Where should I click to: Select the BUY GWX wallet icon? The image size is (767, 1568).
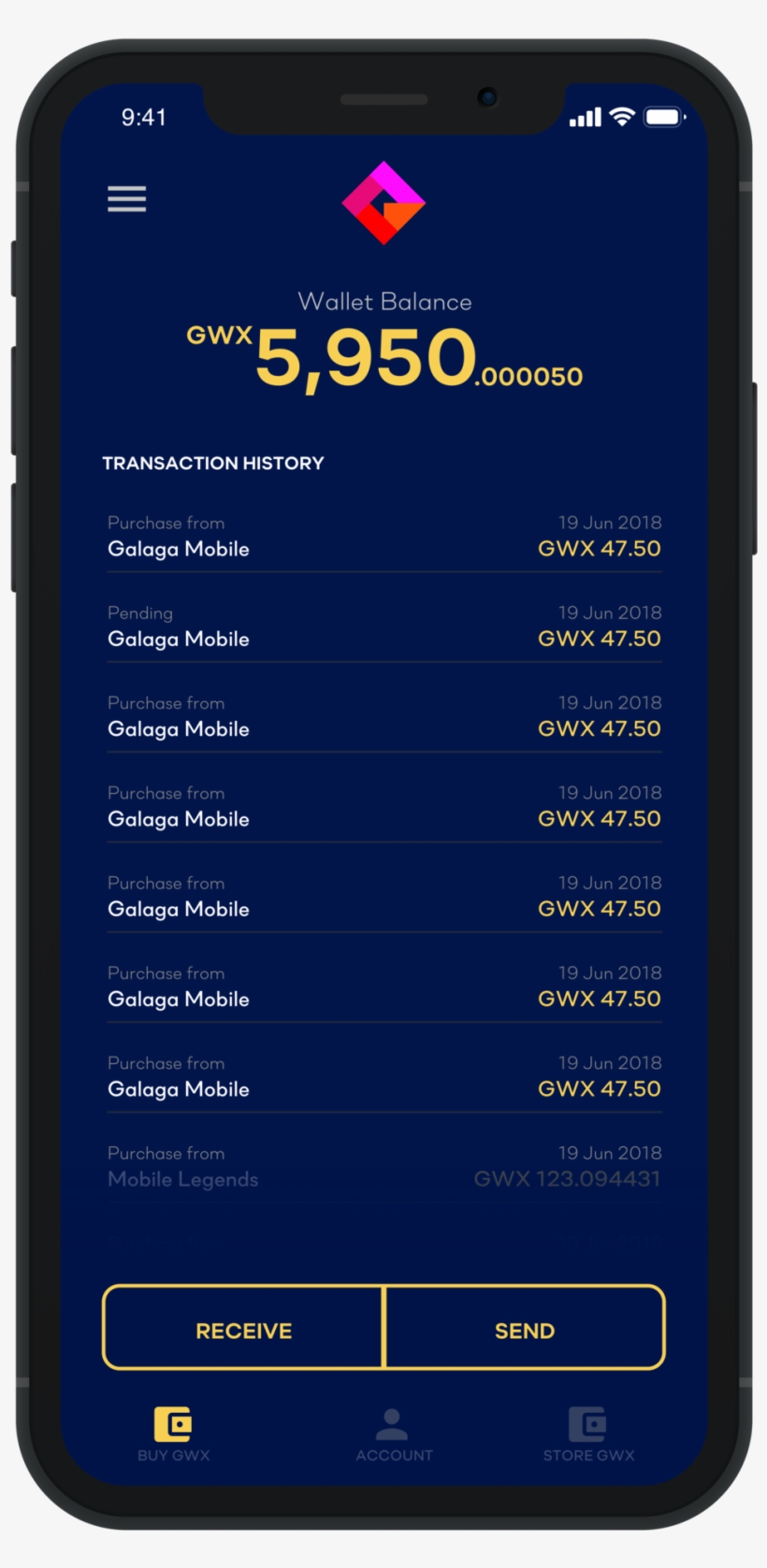point(173,1423)
